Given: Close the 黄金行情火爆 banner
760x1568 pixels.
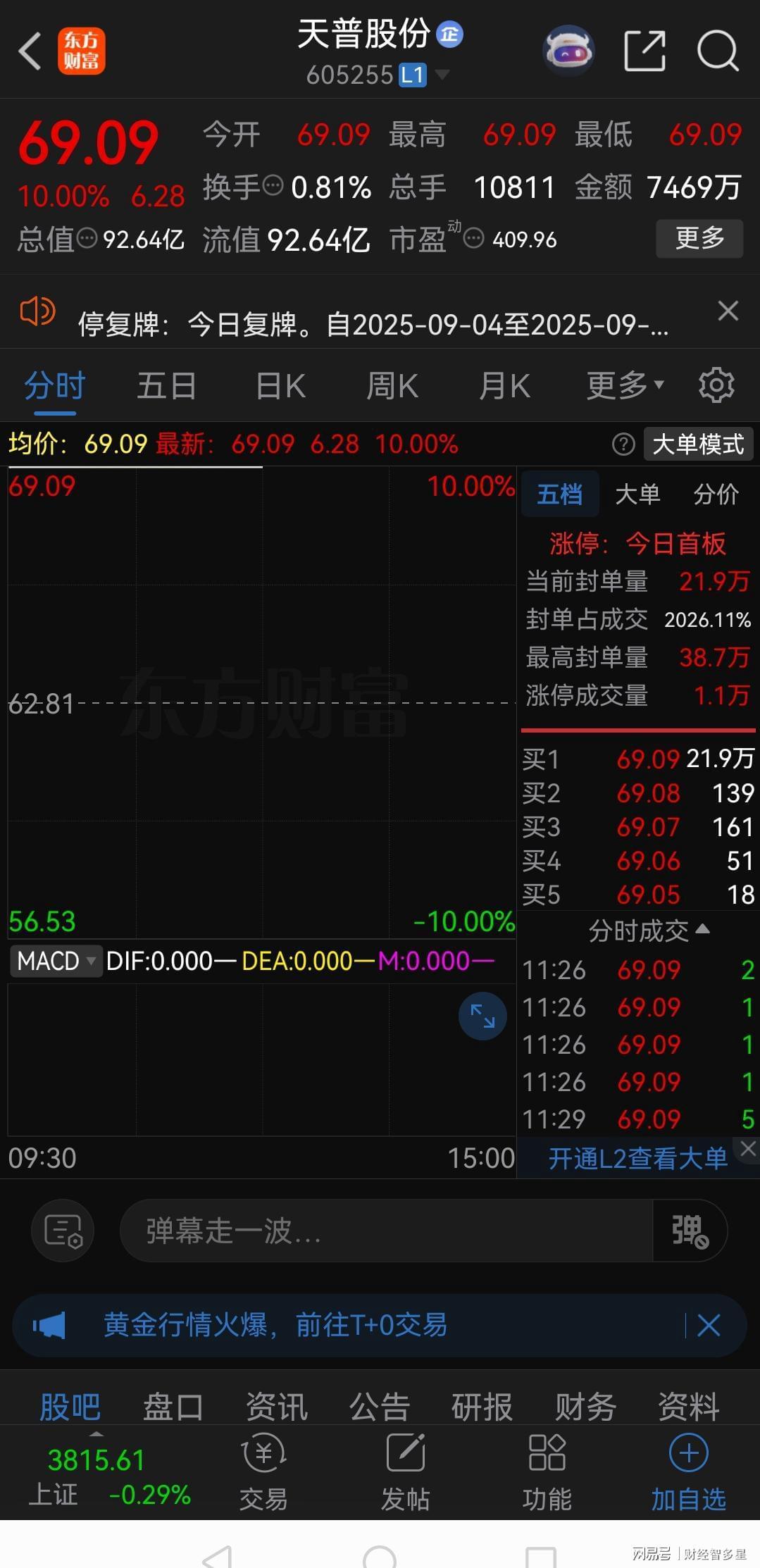Looking at the screenshot, I should click(x=709, y=1325).
